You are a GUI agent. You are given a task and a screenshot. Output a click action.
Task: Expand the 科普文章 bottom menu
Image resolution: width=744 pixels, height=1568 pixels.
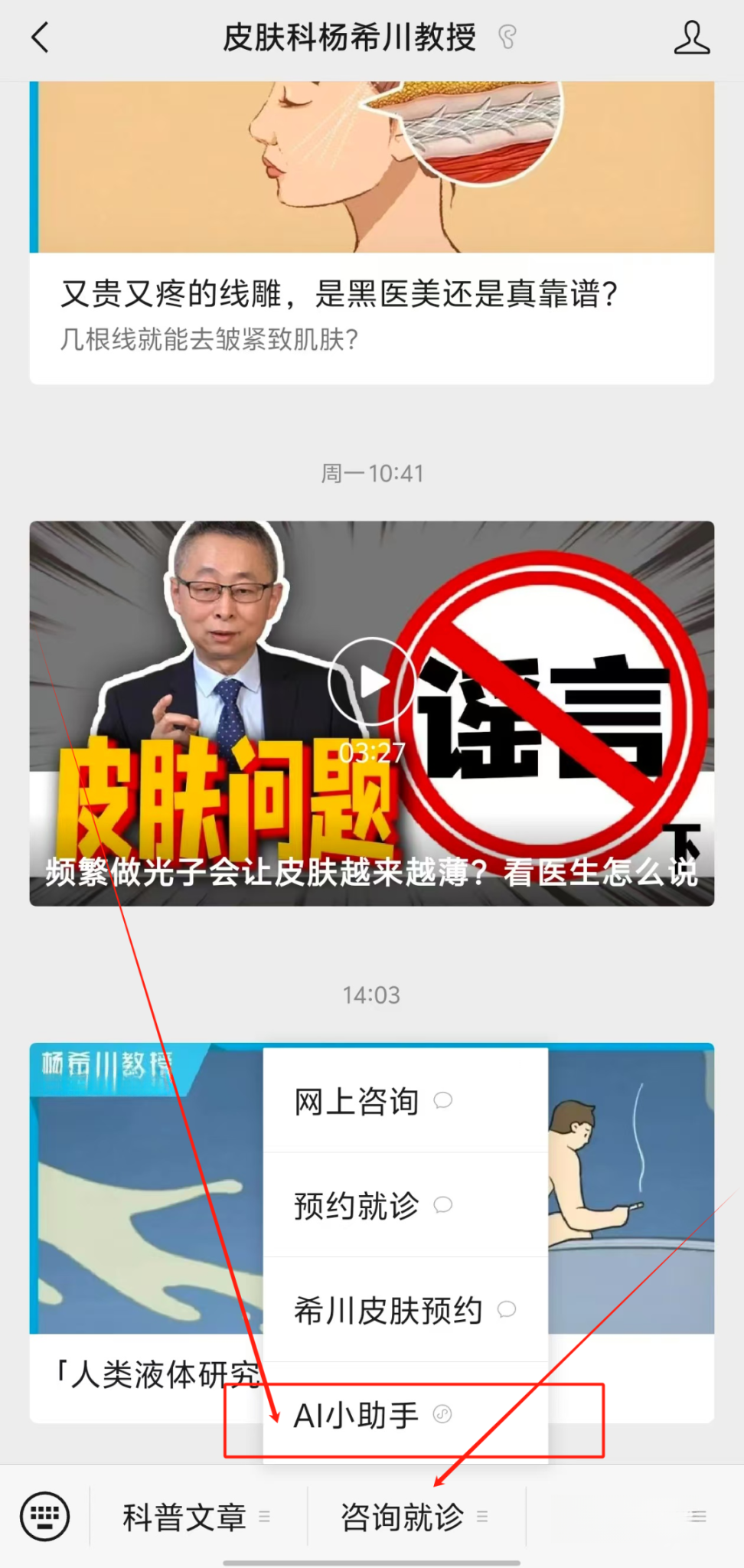(198, 1517)
